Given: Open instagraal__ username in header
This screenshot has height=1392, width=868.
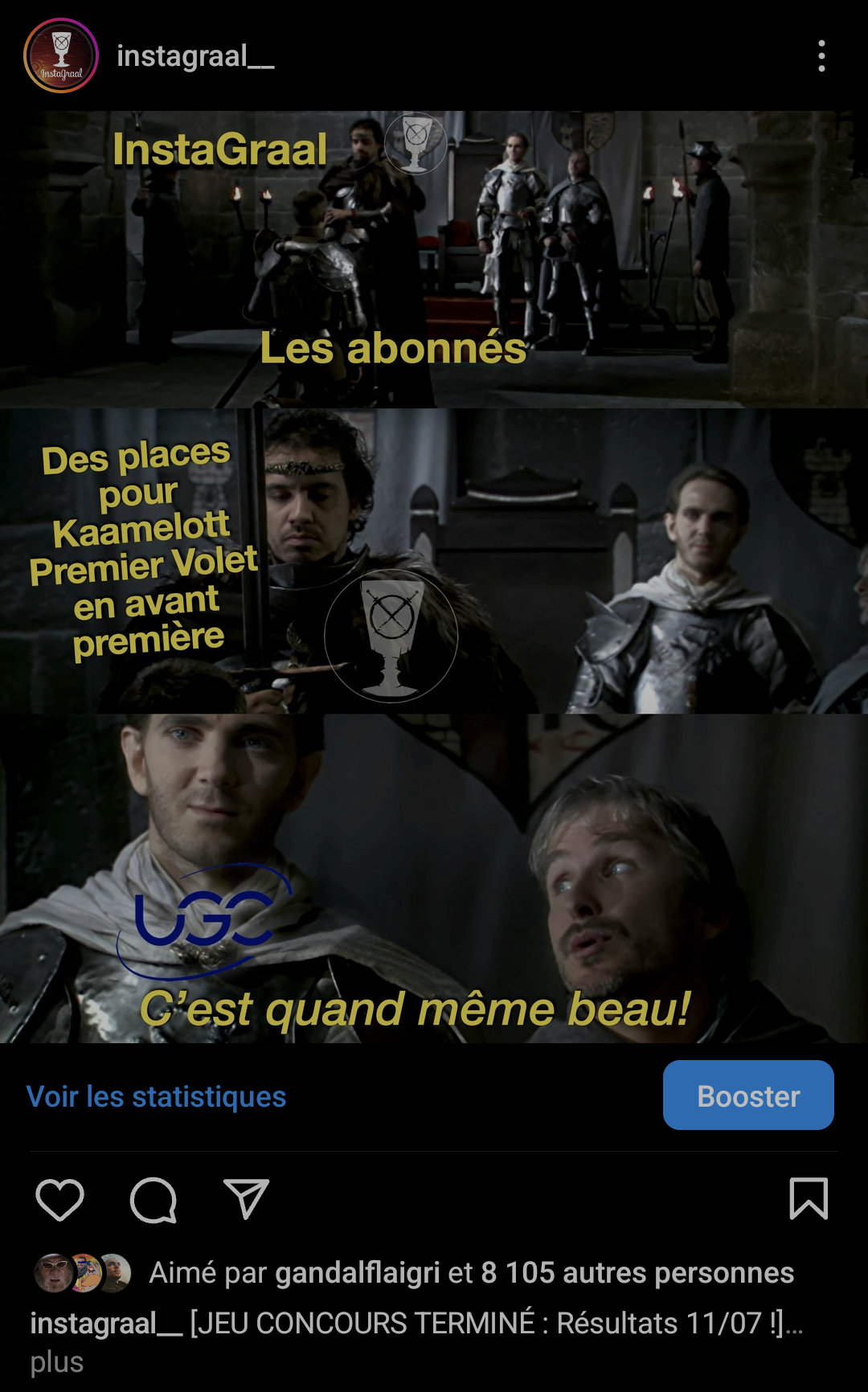Looking at the screenshot, I should click(195, 56).
